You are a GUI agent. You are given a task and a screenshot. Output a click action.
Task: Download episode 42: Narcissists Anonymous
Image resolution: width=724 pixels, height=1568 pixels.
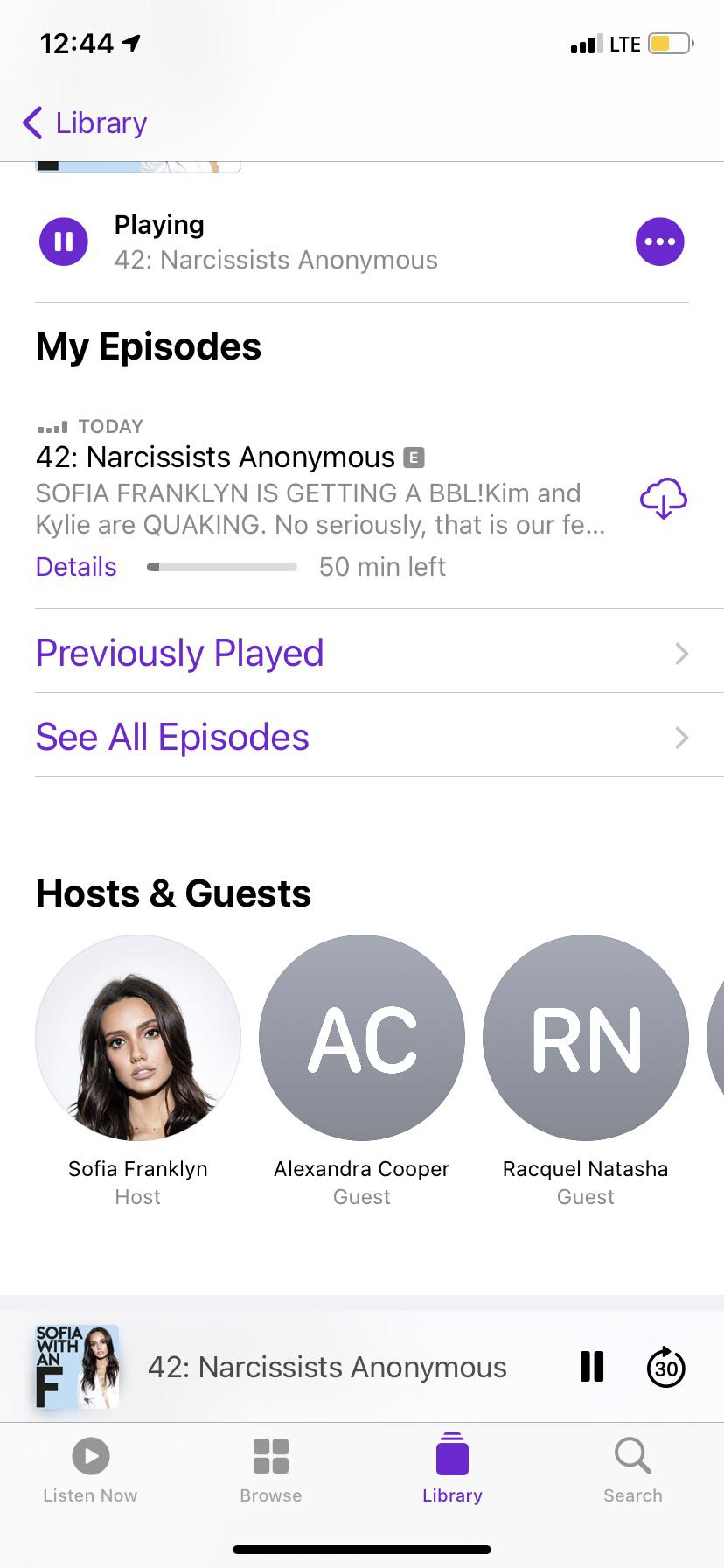(663, 499)
